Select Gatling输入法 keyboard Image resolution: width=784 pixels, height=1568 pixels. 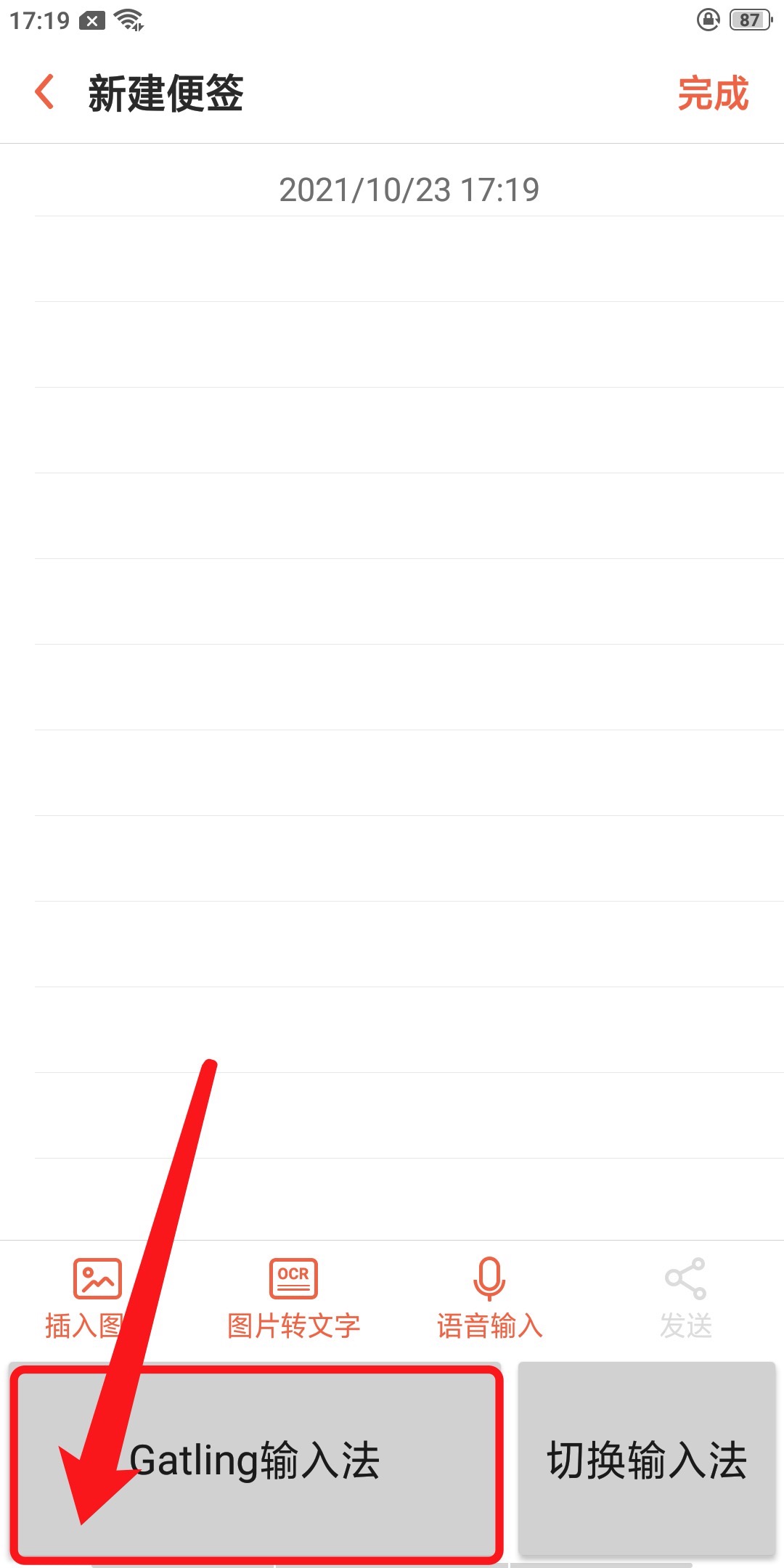click(x=256, y=1461)
